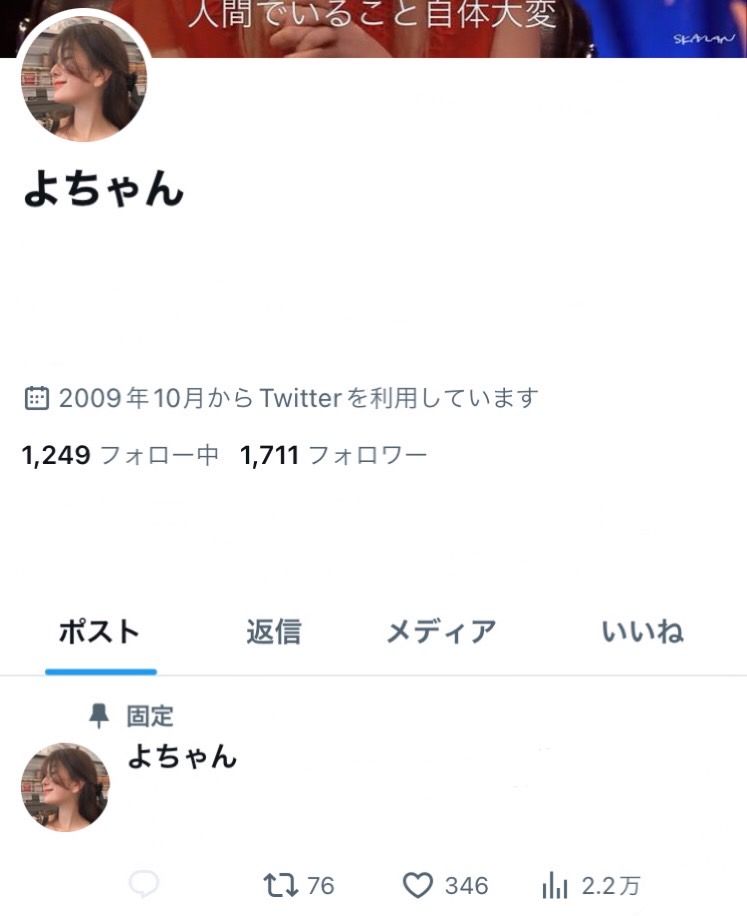The width and height of the screenshot is (747, 916).
Task: Switch to the 返信 tab
Action: tap(273, 632)
